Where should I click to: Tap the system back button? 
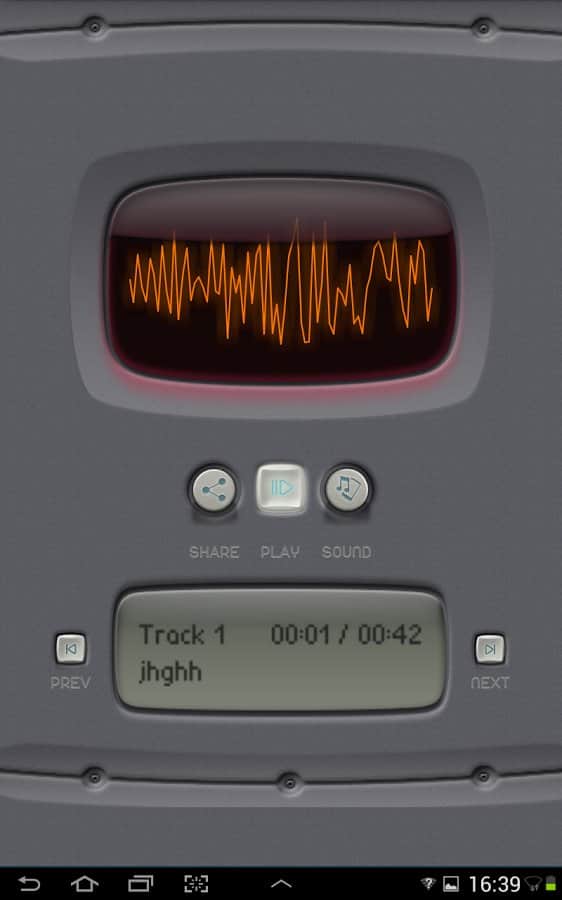29,884
